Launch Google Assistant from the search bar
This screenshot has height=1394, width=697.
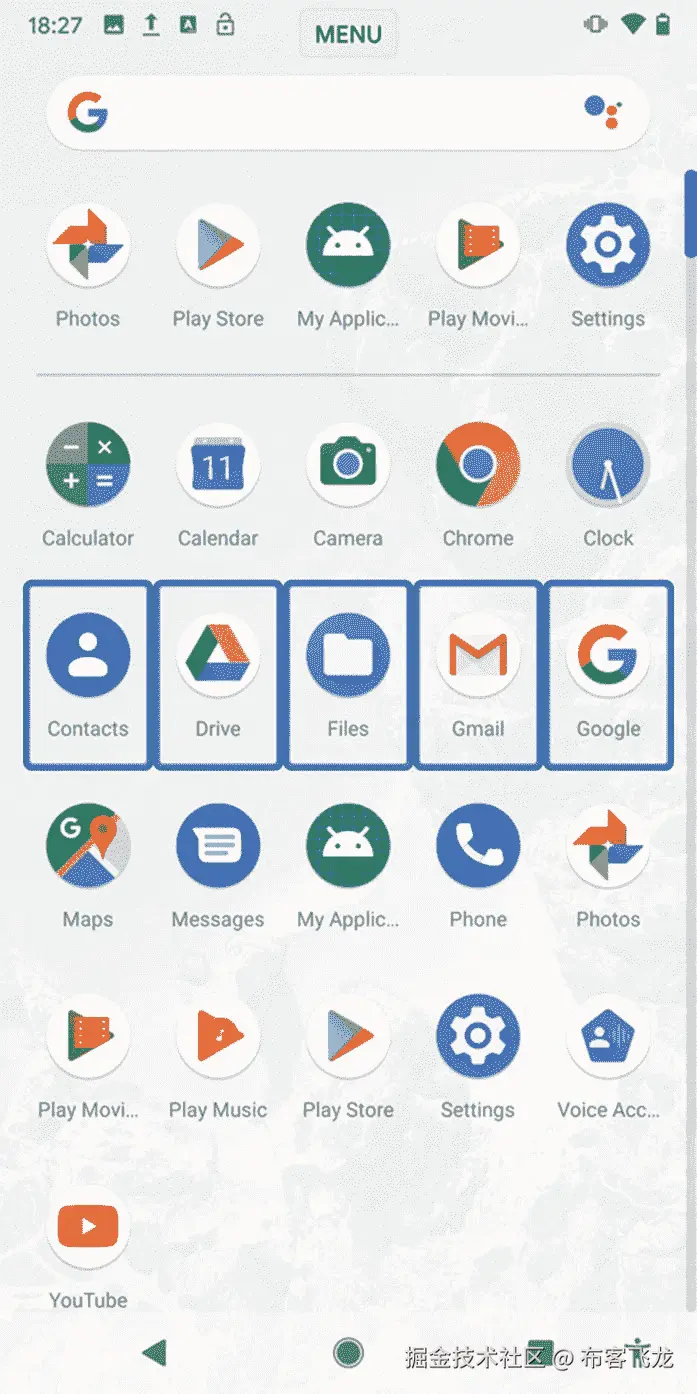[x=603, y=111]
